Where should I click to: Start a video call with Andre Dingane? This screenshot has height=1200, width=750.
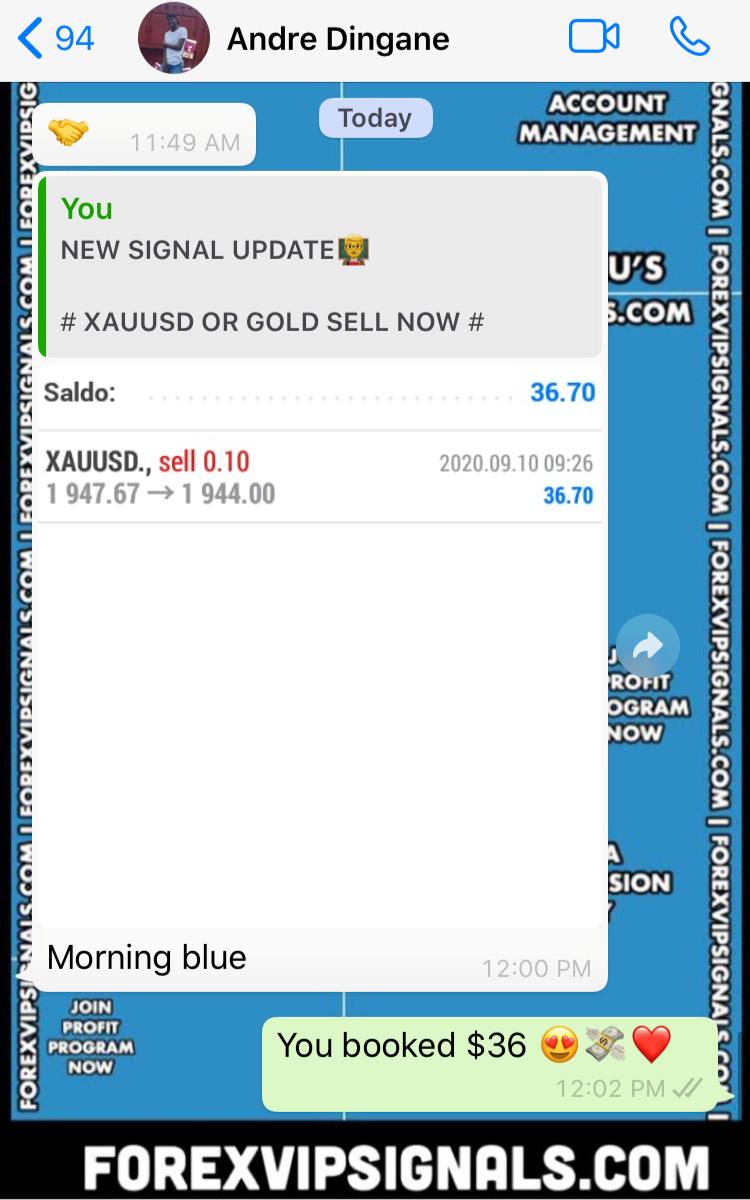594,38
